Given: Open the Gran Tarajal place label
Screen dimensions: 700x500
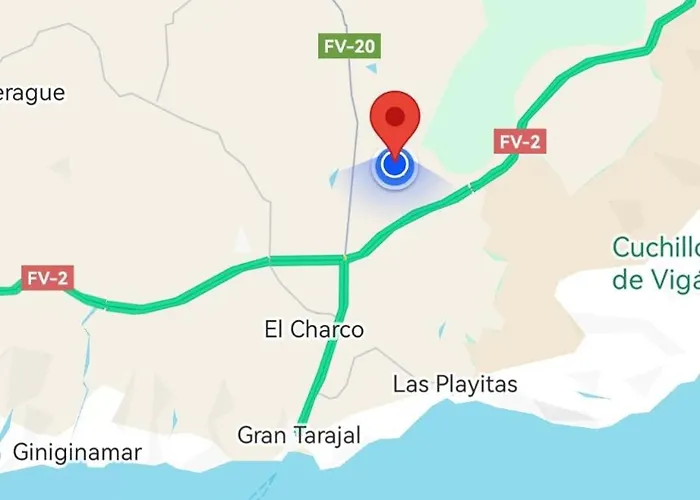Looking at the screenshot, I should point(299,436).
